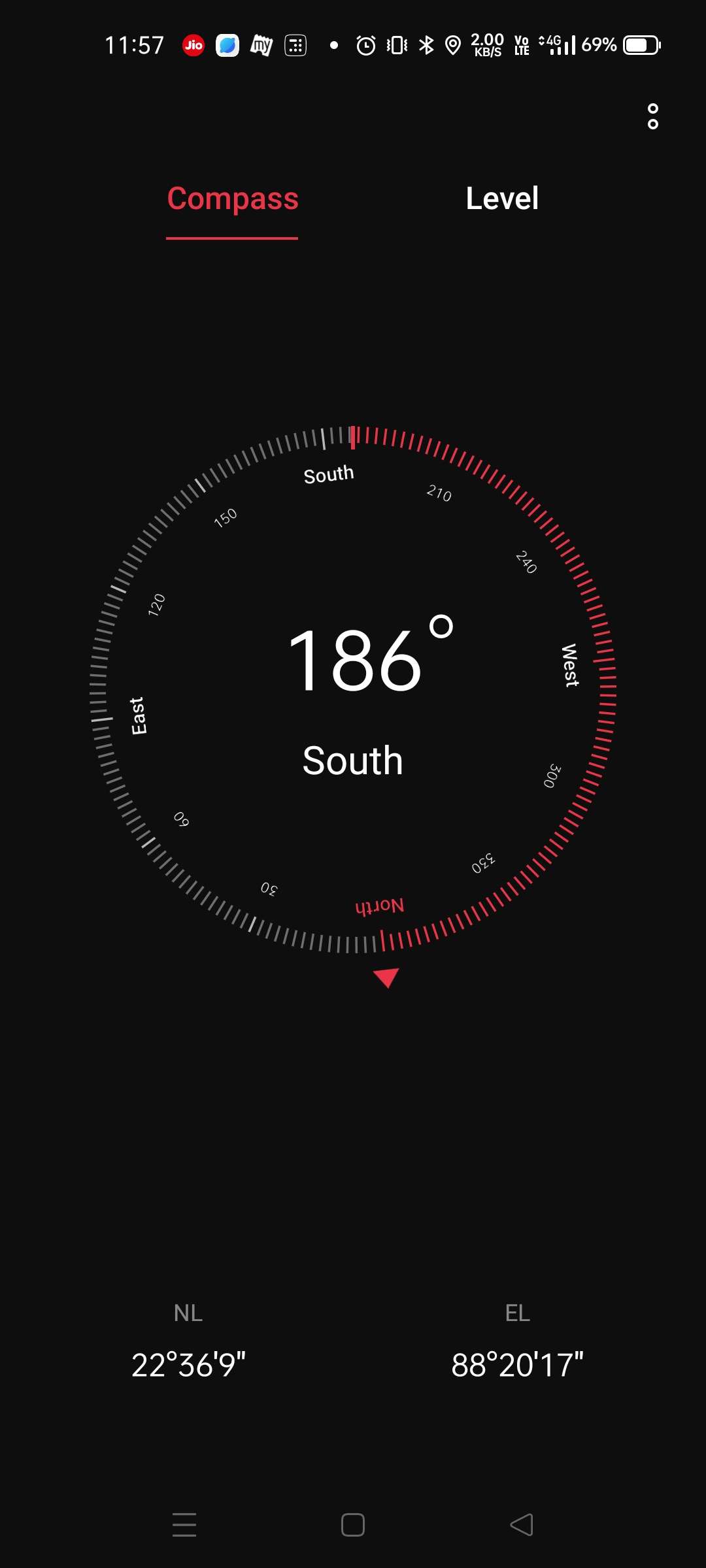This screenshot has width=706, height=1568.
Task: Go back using the system back button
Action: 522,1525
